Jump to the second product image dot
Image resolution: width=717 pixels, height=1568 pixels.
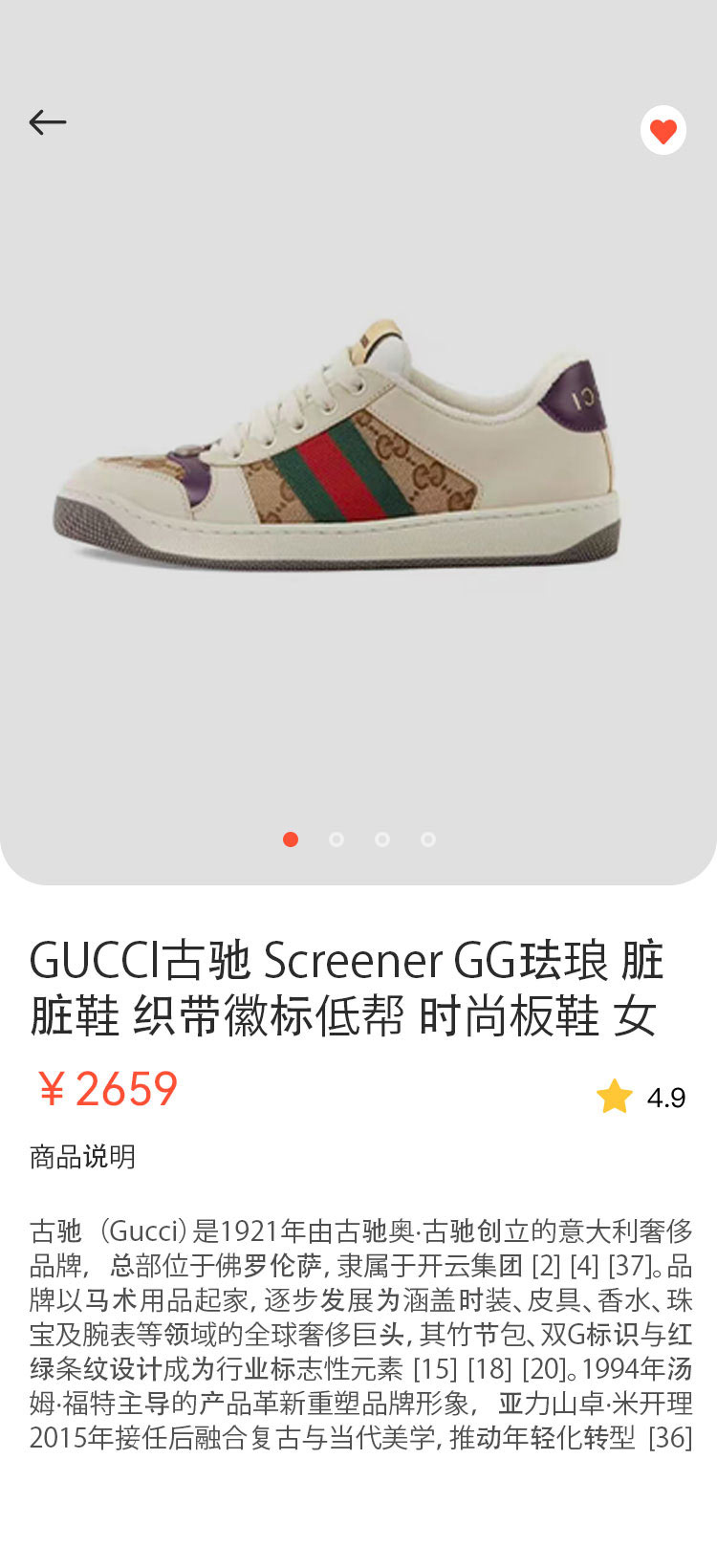click(337, 839)
